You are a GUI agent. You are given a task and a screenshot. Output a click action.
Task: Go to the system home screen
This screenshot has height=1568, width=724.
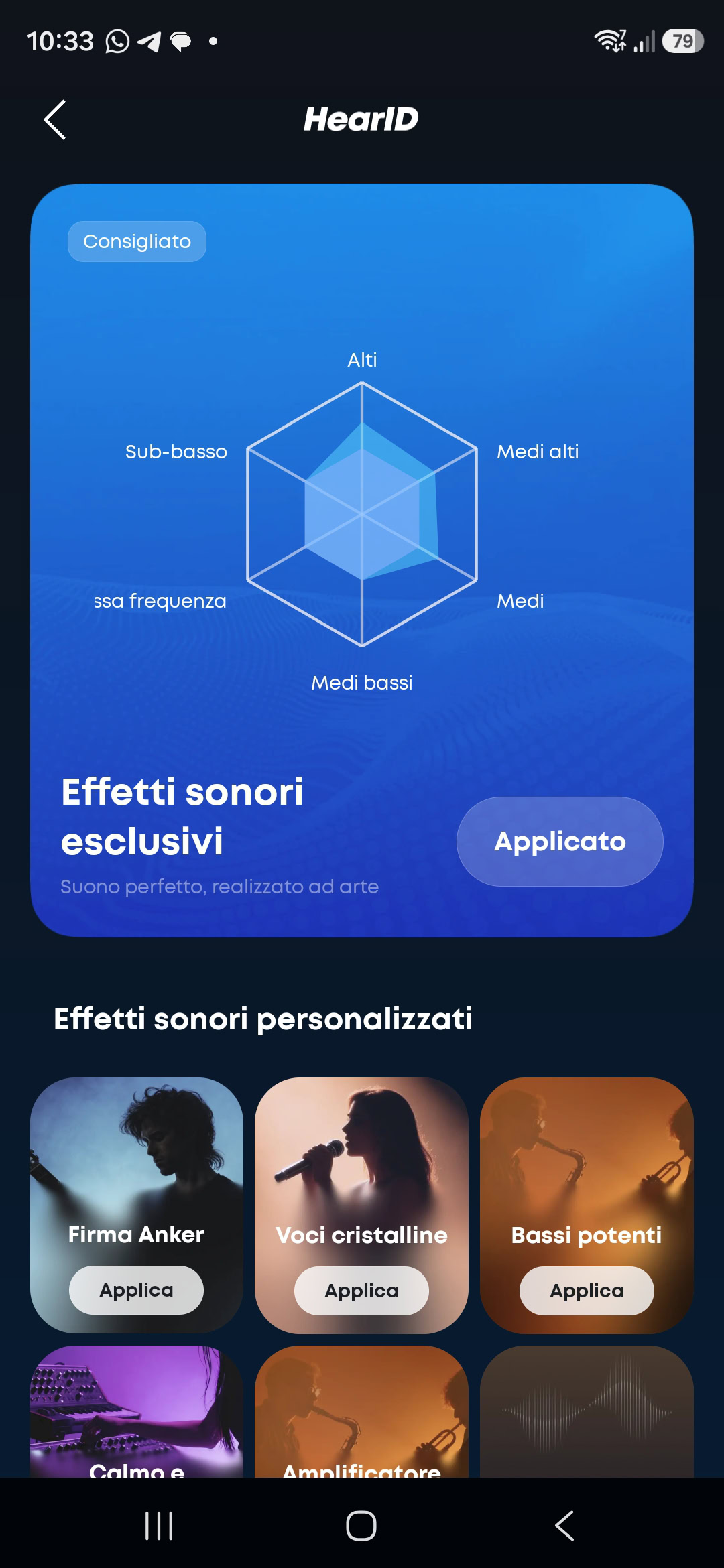coord(361,1526)
